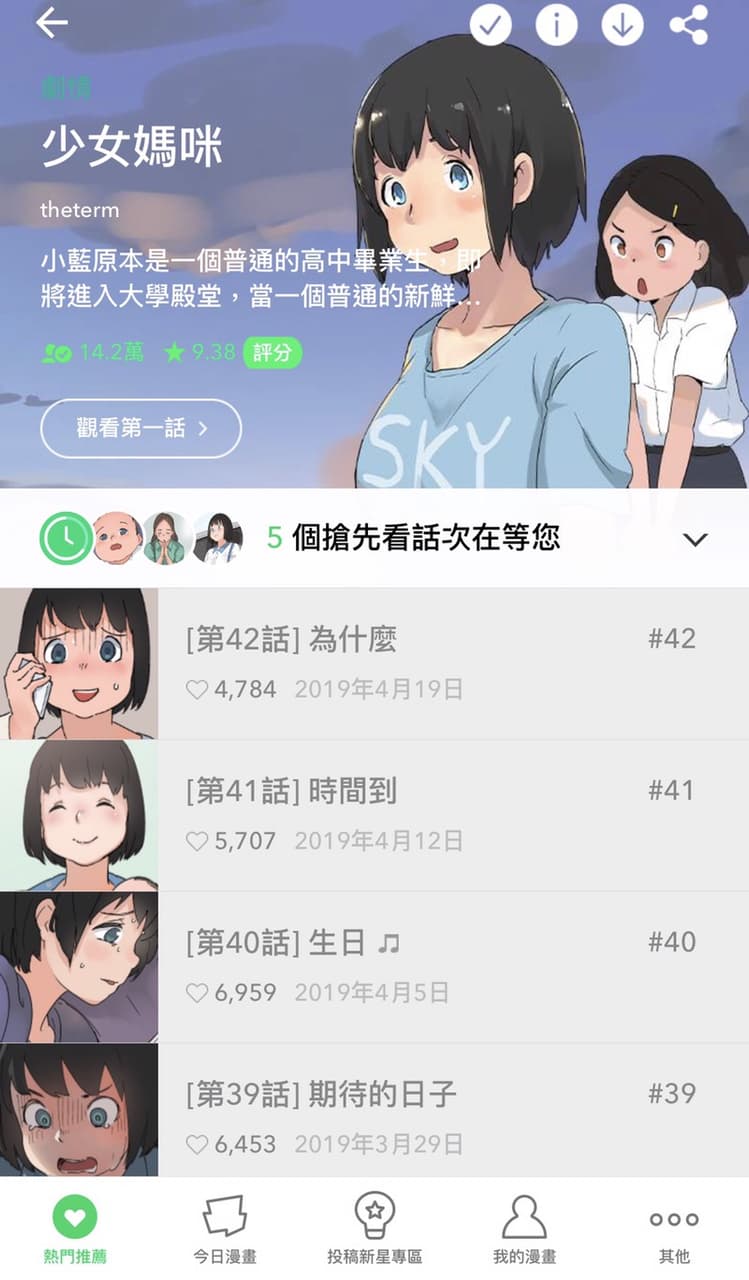
Task: Share this comic
Action: pyautogui.click(x=688, y=25)
